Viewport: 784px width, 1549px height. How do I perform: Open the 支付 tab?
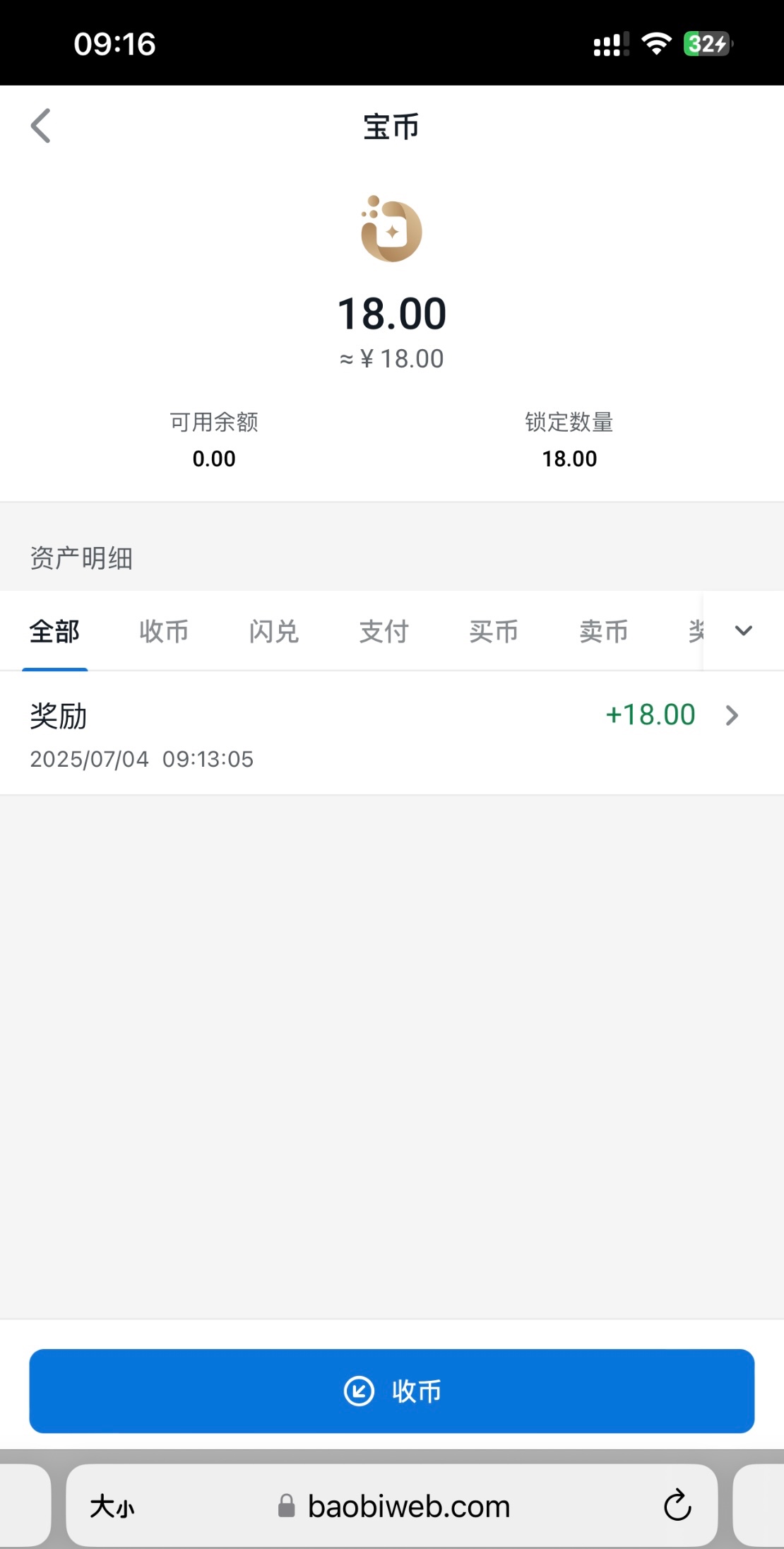point(384,631)
